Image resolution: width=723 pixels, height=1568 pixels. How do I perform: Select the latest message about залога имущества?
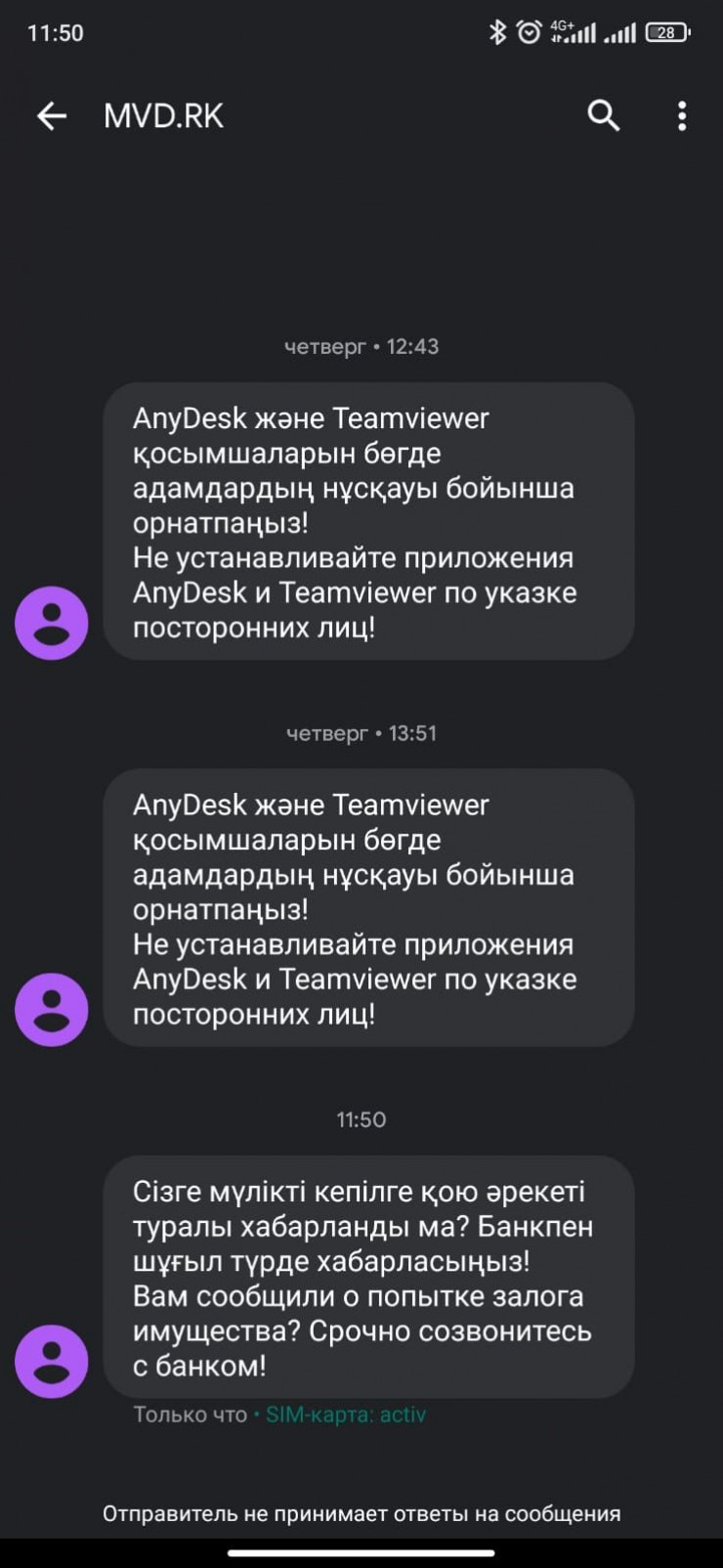pos(368,1277)
